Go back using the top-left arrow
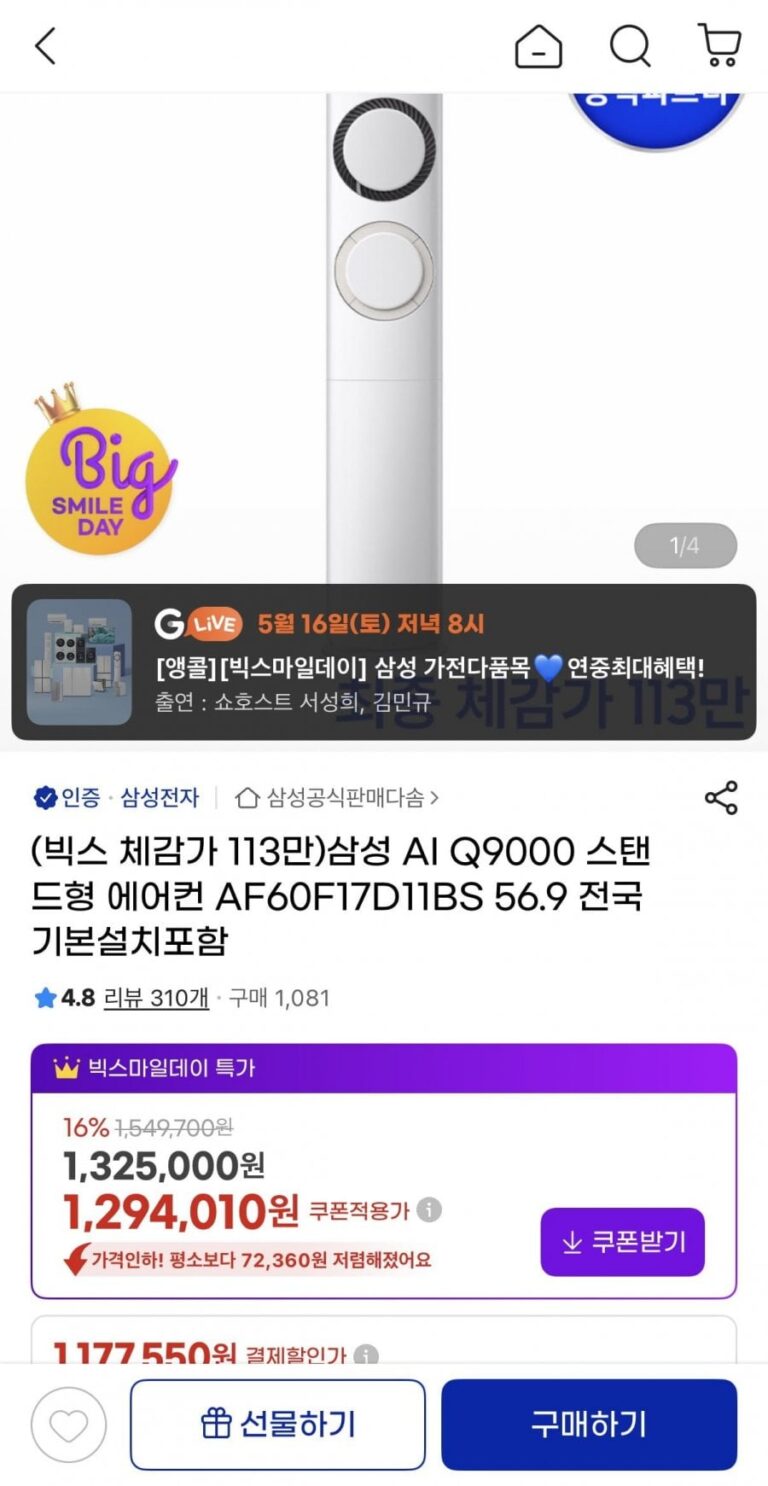768x1486 pixels. 45,46
